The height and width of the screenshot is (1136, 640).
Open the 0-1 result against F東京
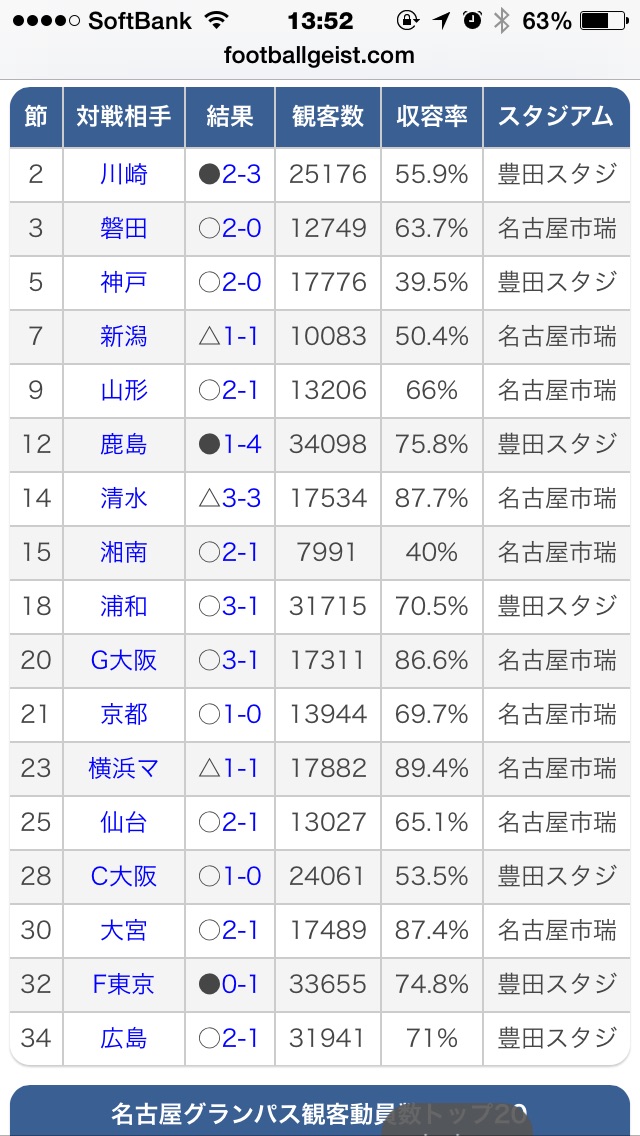(240, 984)
